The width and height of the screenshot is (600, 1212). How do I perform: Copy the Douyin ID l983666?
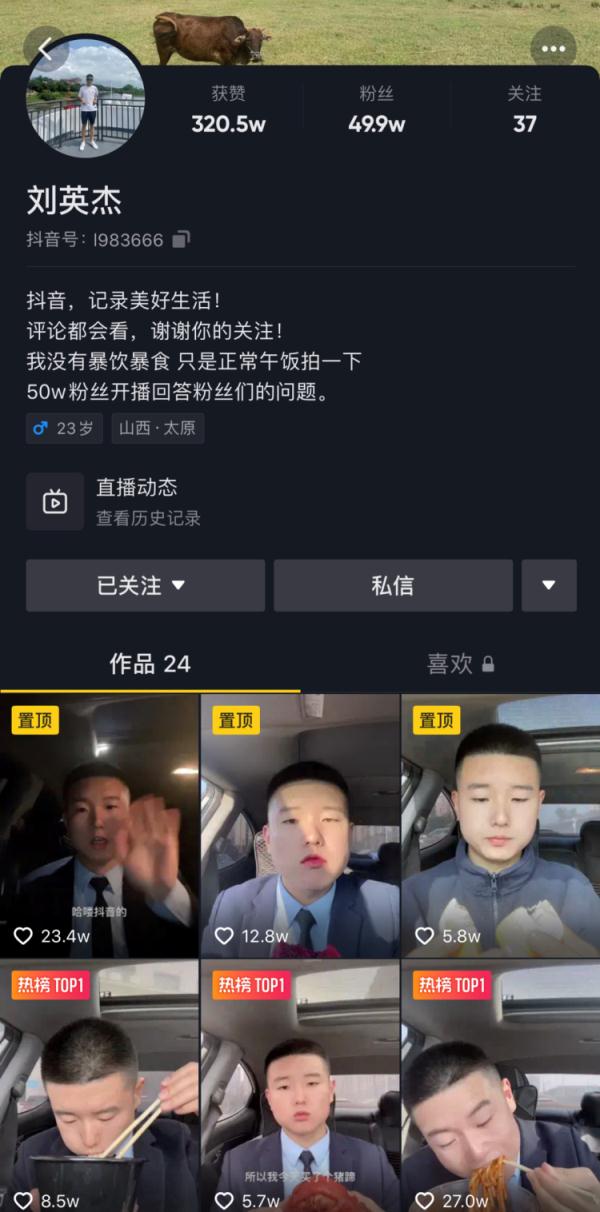pos(181,239)
